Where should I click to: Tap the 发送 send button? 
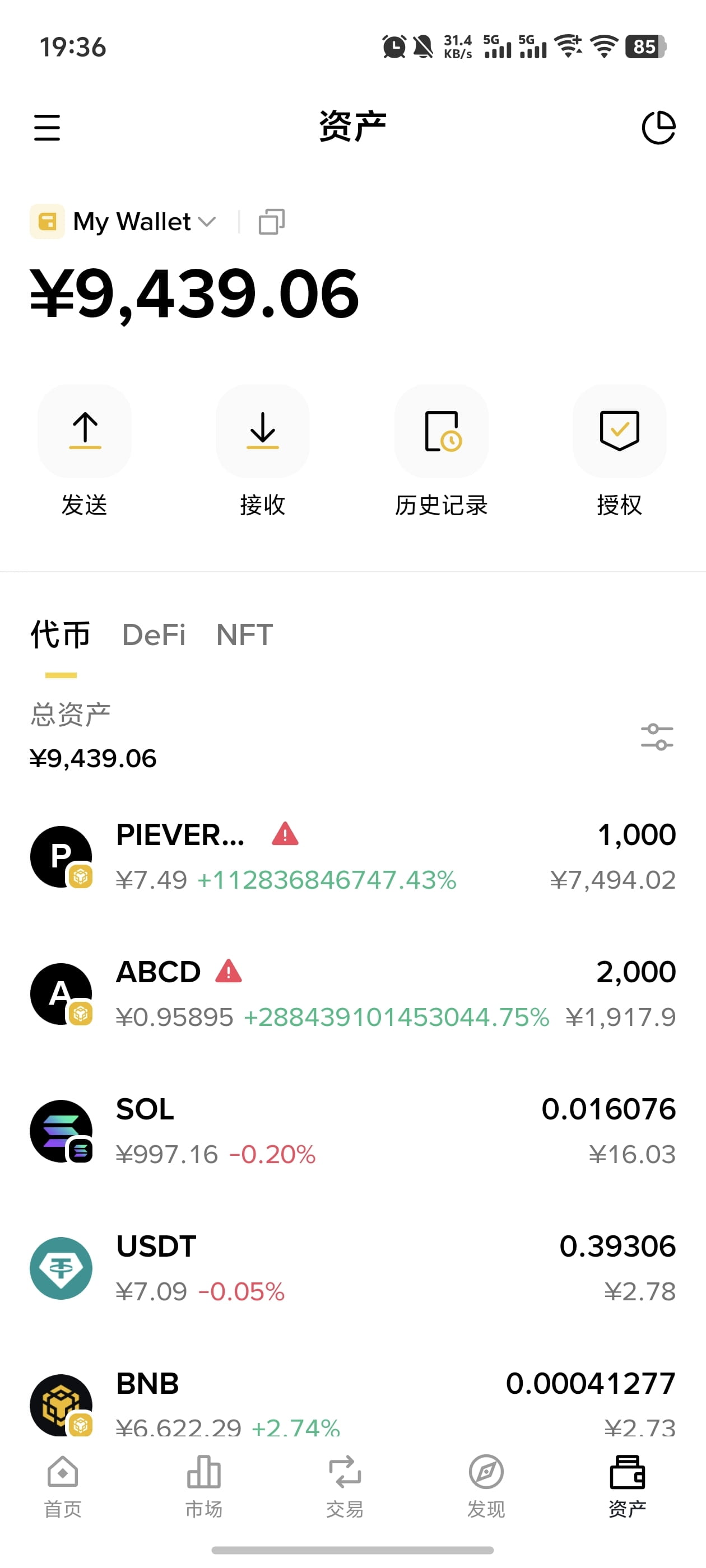[85, 452]
